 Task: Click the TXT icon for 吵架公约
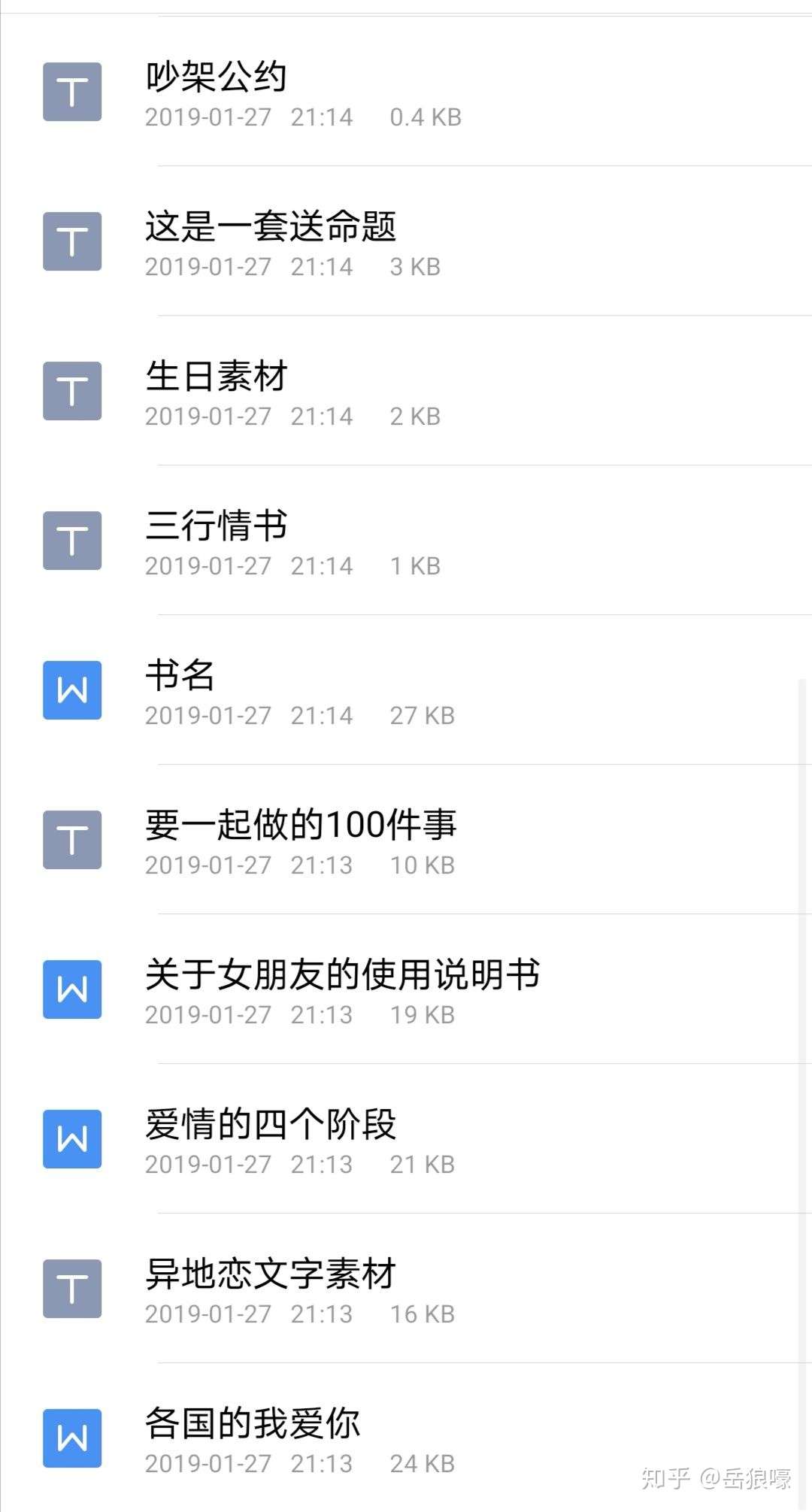pyautogui.click(x=71, y=90)
